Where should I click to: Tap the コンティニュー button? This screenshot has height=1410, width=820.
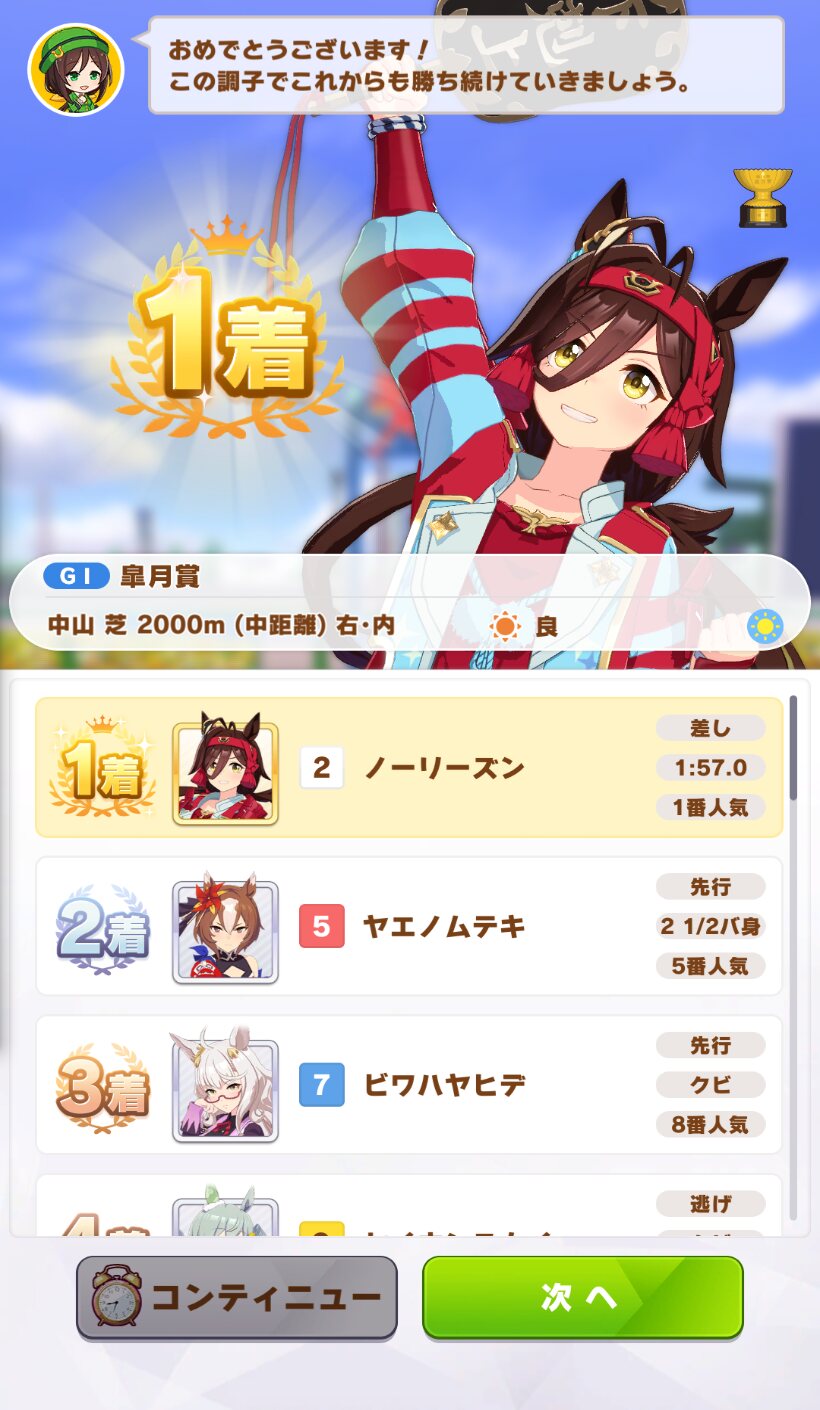click(237, 1298)
